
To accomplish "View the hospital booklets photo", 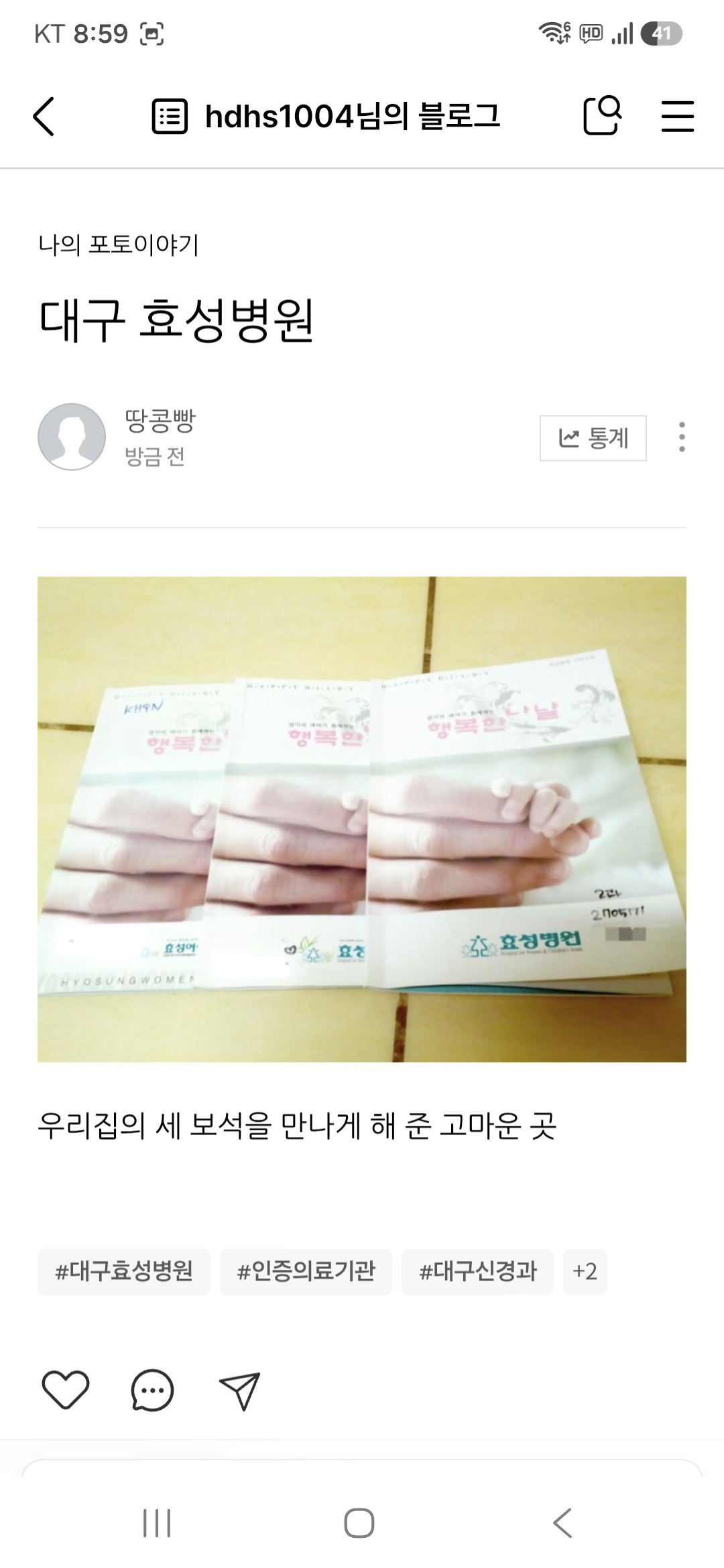I will click(x=362, y=819).
